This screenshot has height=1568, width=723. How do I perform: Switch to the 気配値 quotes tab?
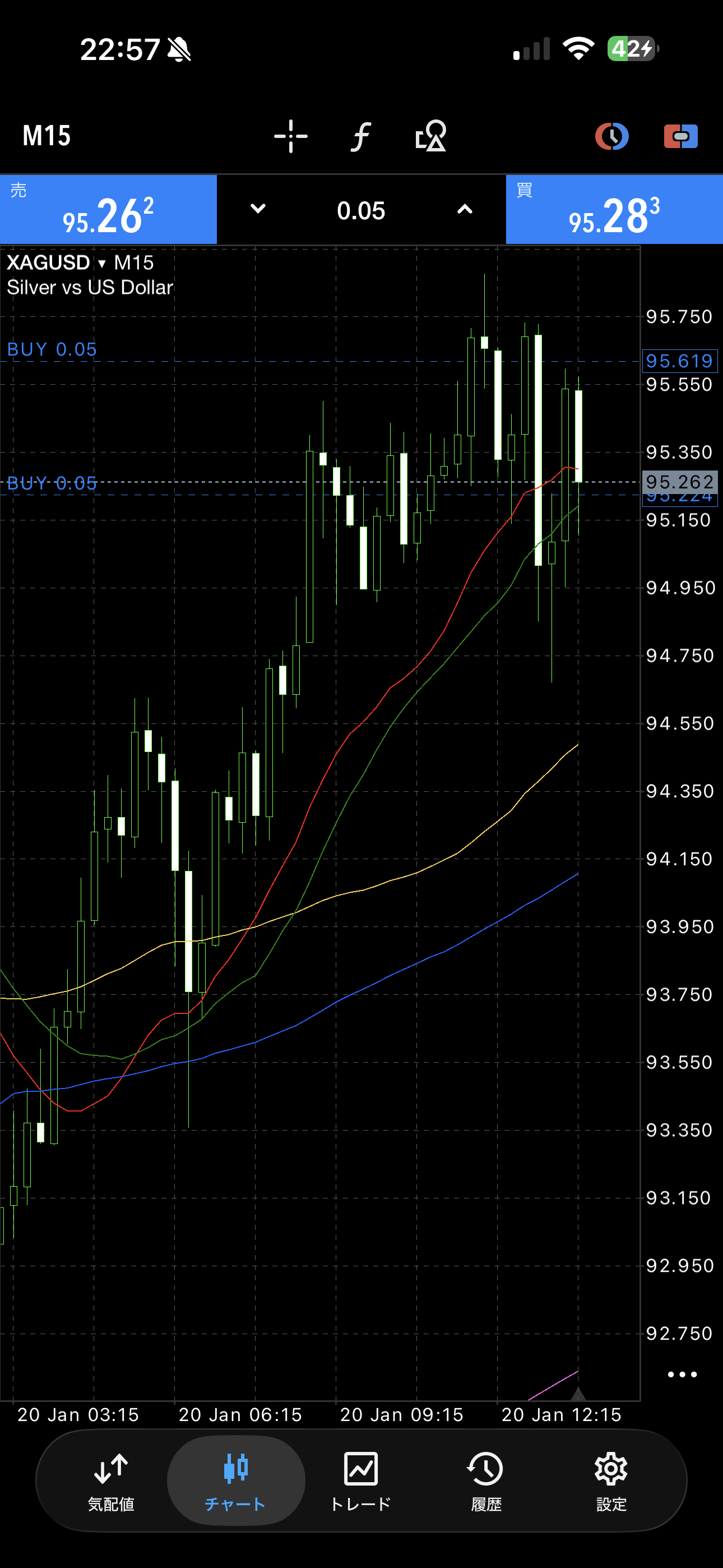click(x=111, y=1481)
